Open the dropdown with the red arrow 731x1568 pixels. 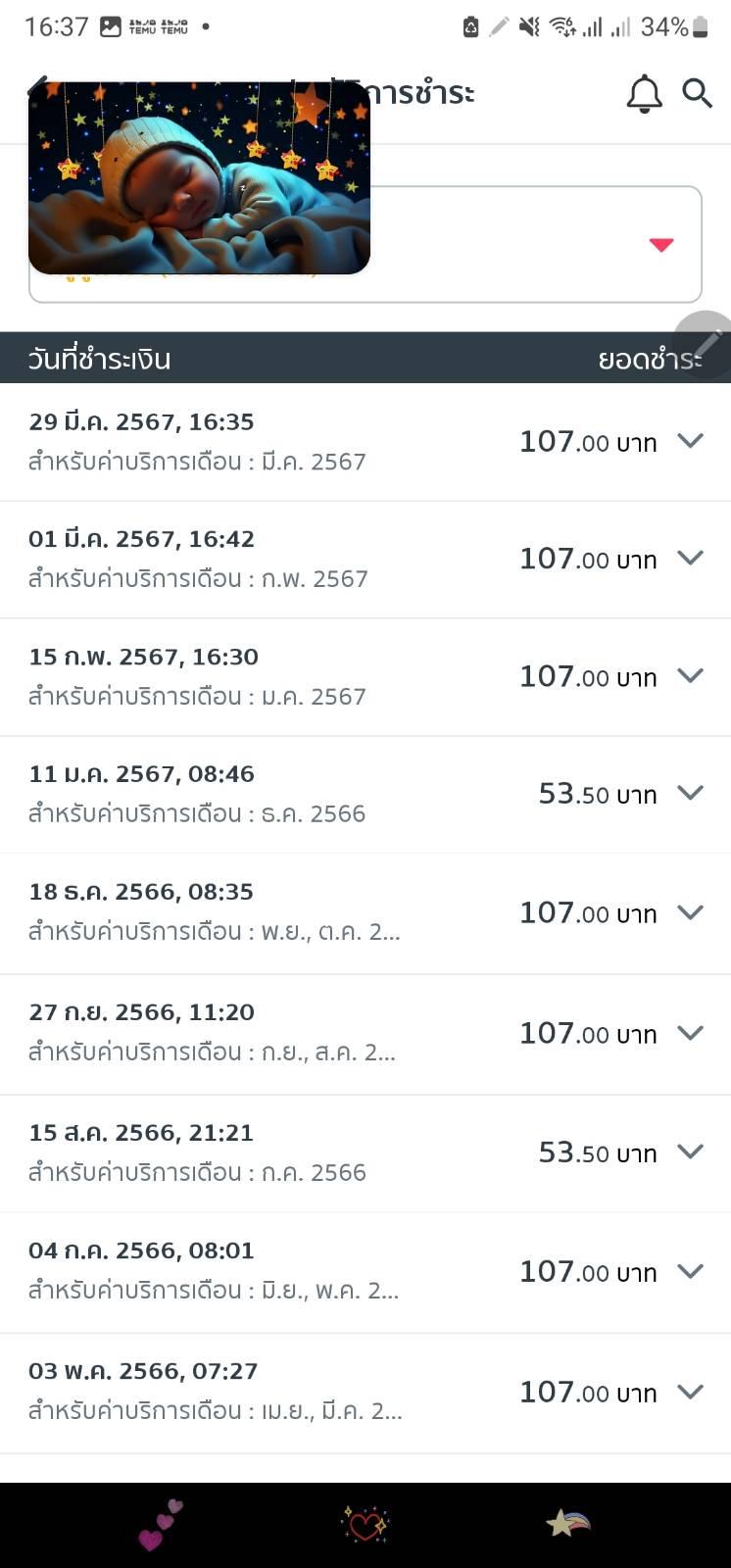point(365,244)
